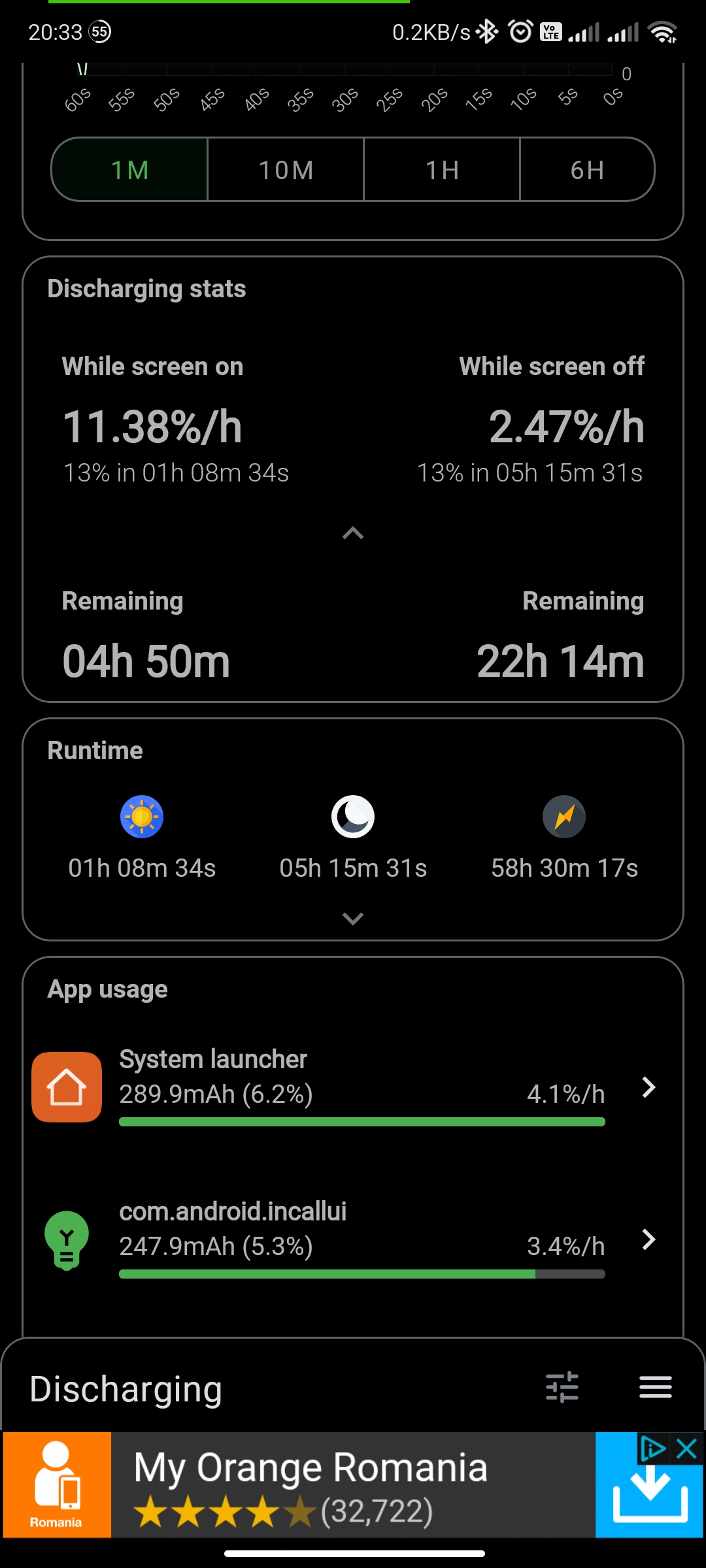Expand the Runtime card

353,919
